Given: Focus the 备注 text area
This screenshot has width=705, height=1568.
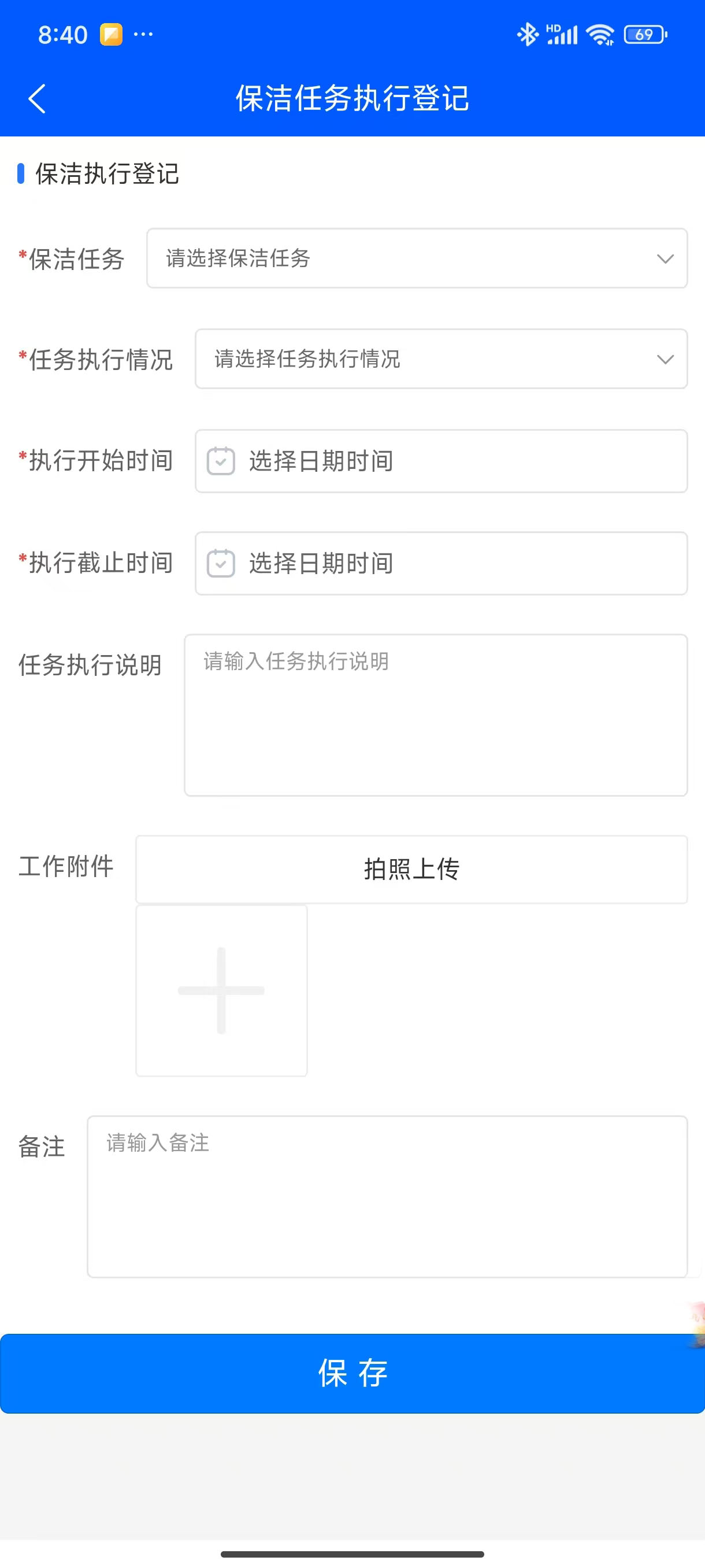Looking at the screenshot, I should 388,1196.
